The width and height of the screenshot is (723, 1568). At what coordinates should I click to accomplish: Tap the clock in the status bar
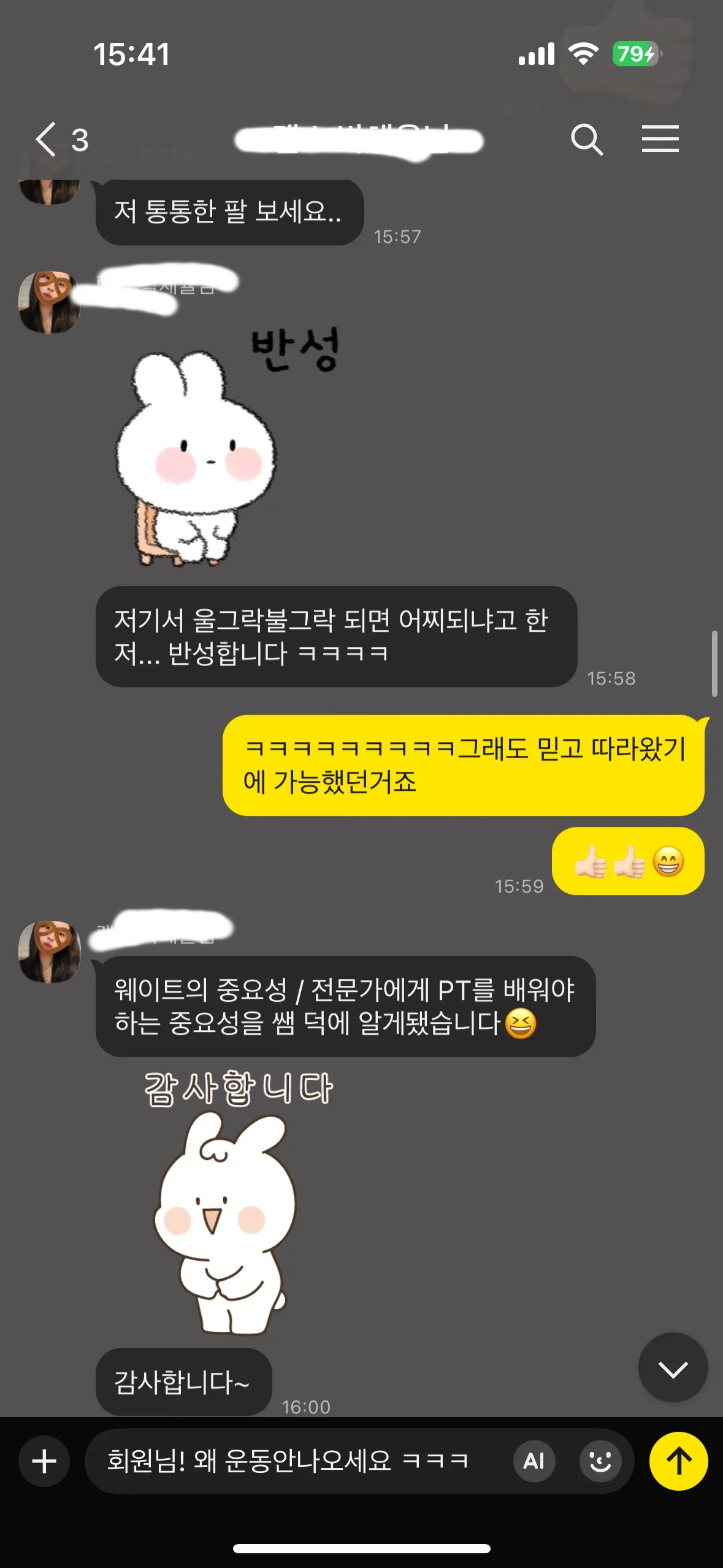click(x=132, y=54)
